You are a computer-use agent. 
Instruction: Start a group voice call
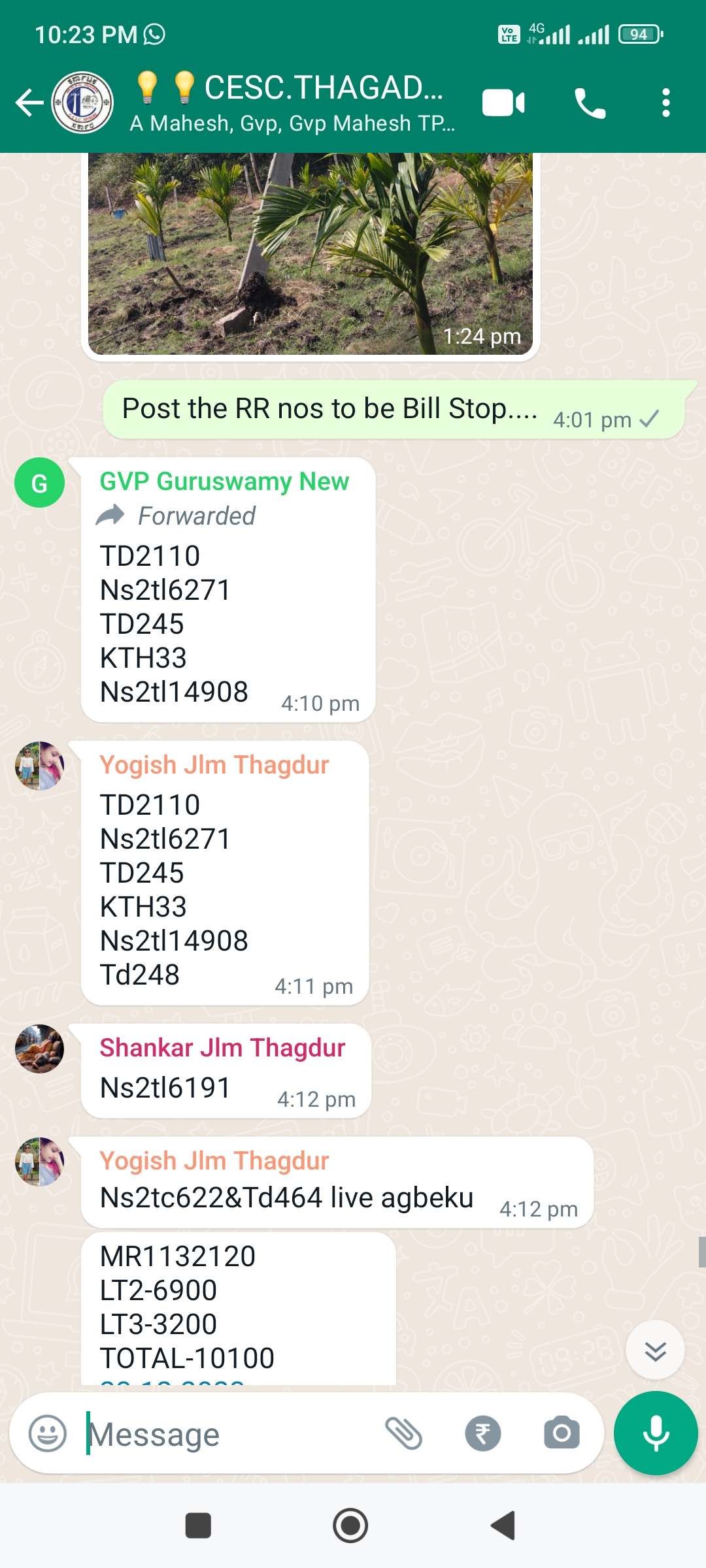[590, 103]
